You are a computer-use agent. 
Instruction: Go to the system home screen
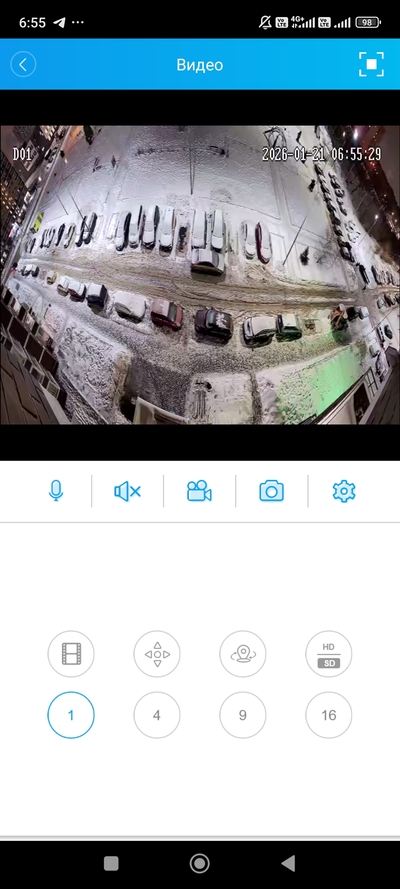pyautogui.click(x=199, y=863)
